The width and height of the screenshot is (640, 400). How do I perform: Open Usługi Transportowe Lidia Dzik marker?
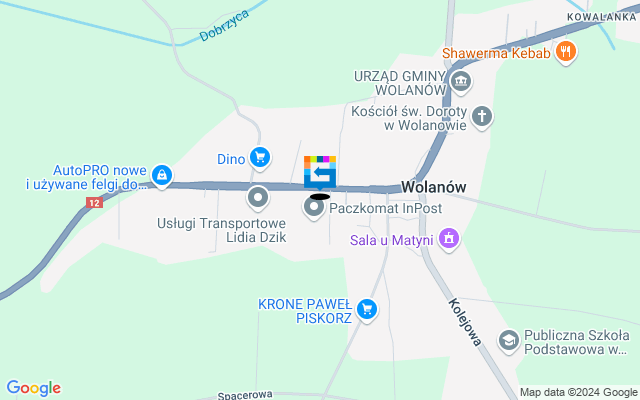click(x=258, y=197)
